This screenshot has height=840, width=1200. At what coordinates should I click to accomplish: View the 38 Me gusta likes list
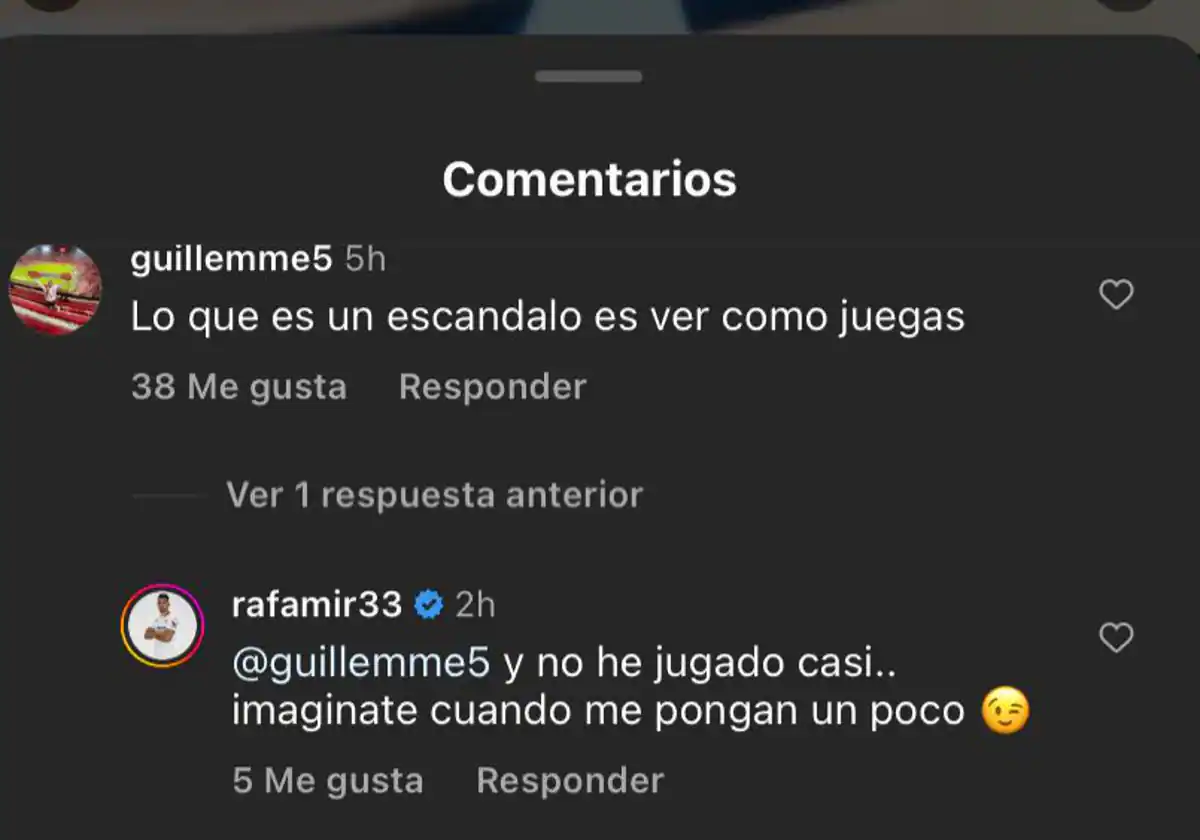click(x=239, y=387)
